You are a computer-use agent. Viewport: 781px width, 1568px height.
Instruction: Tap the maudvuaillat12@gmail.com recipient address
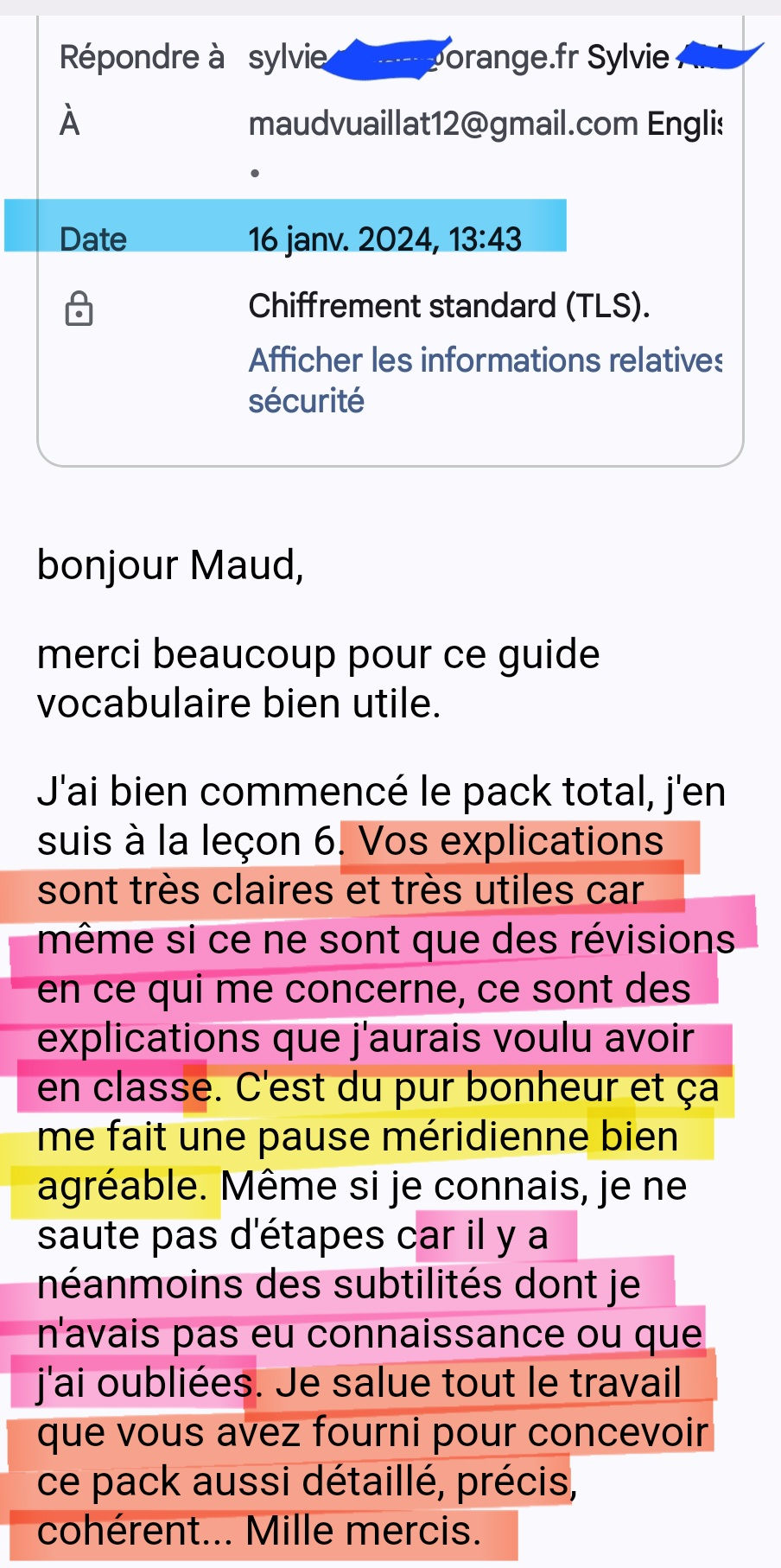coord(442,124)
